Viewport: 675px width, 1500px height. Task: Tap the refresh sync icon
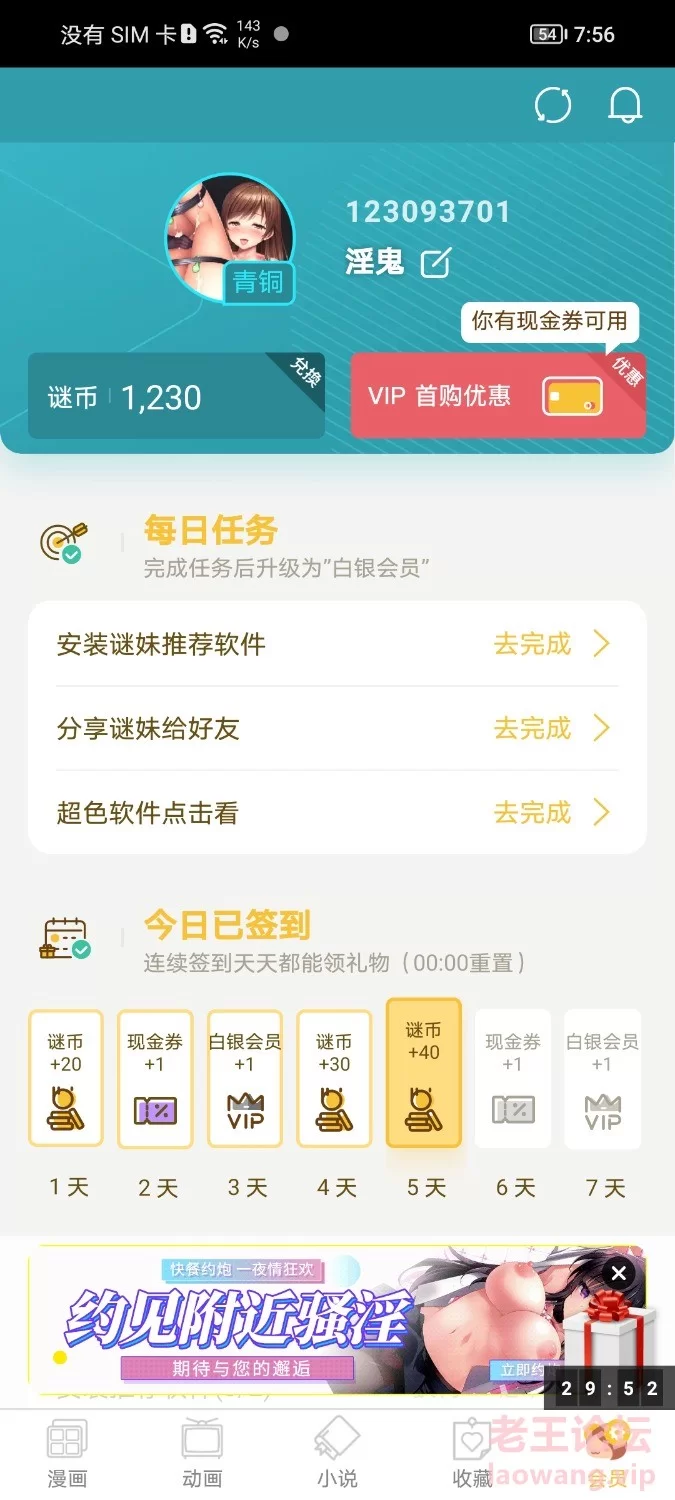point(552,105)
